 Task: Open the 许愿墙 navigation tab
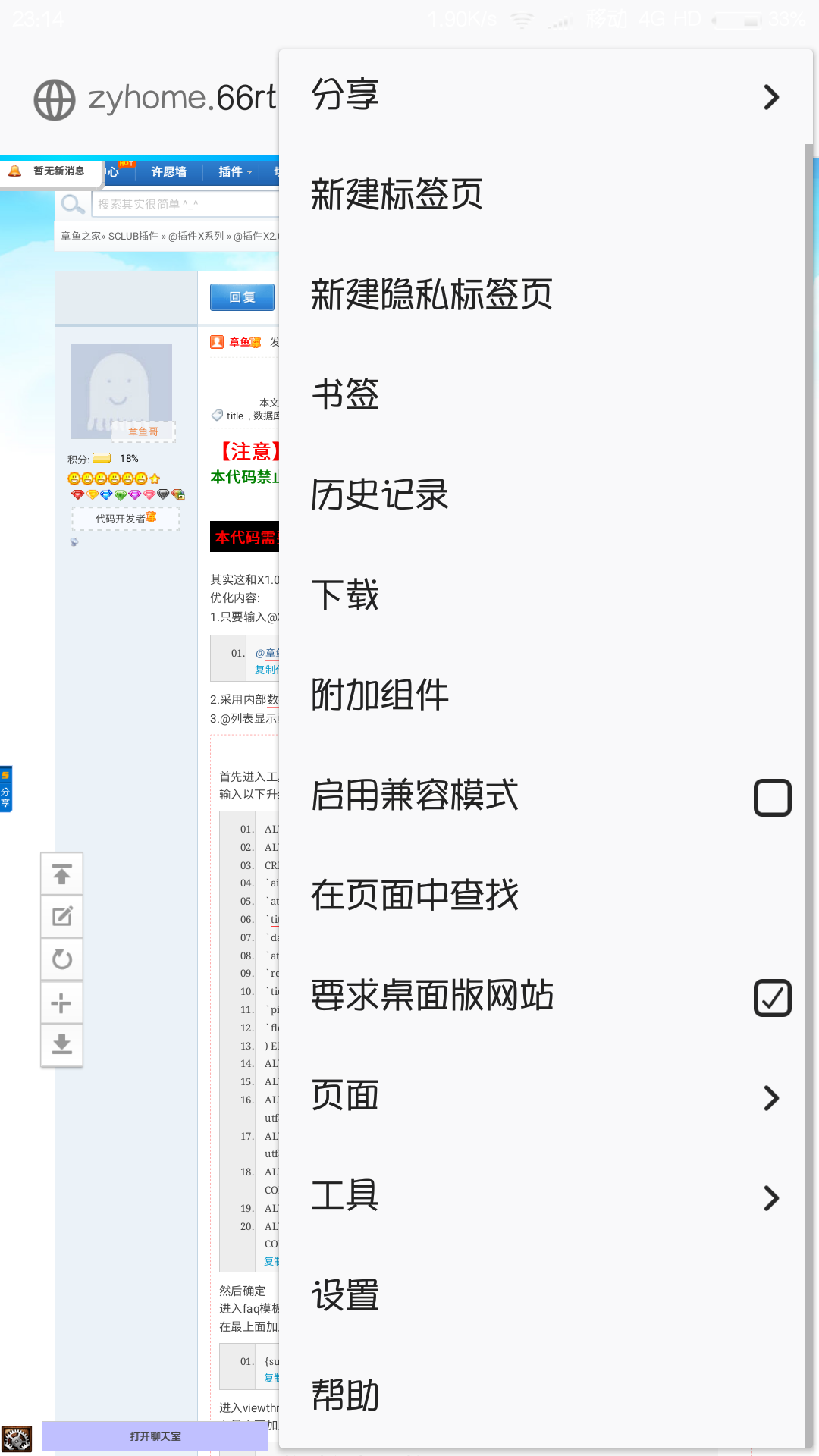point(168,172)
